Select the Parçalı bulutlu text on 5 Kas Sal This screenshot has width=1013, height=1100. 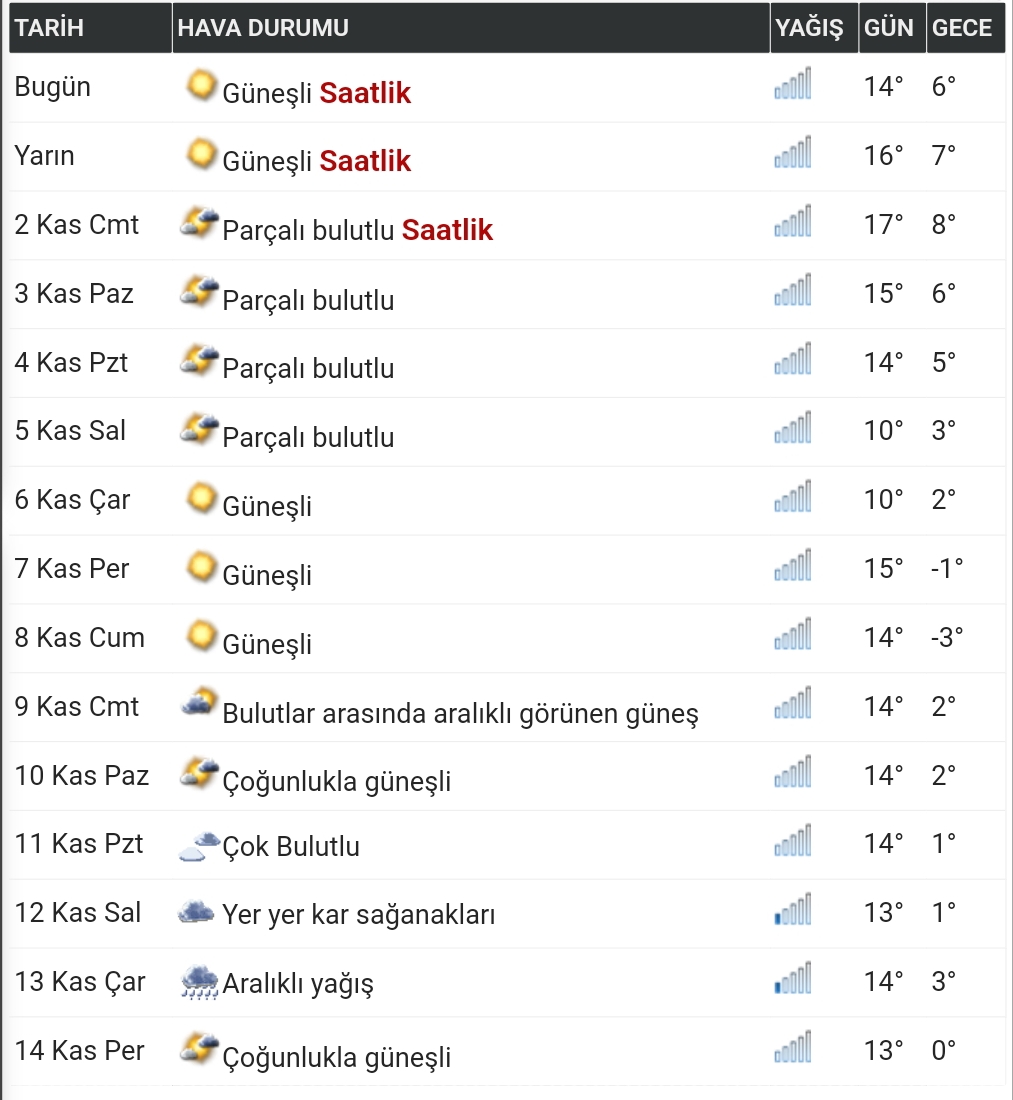coord(306,437)
